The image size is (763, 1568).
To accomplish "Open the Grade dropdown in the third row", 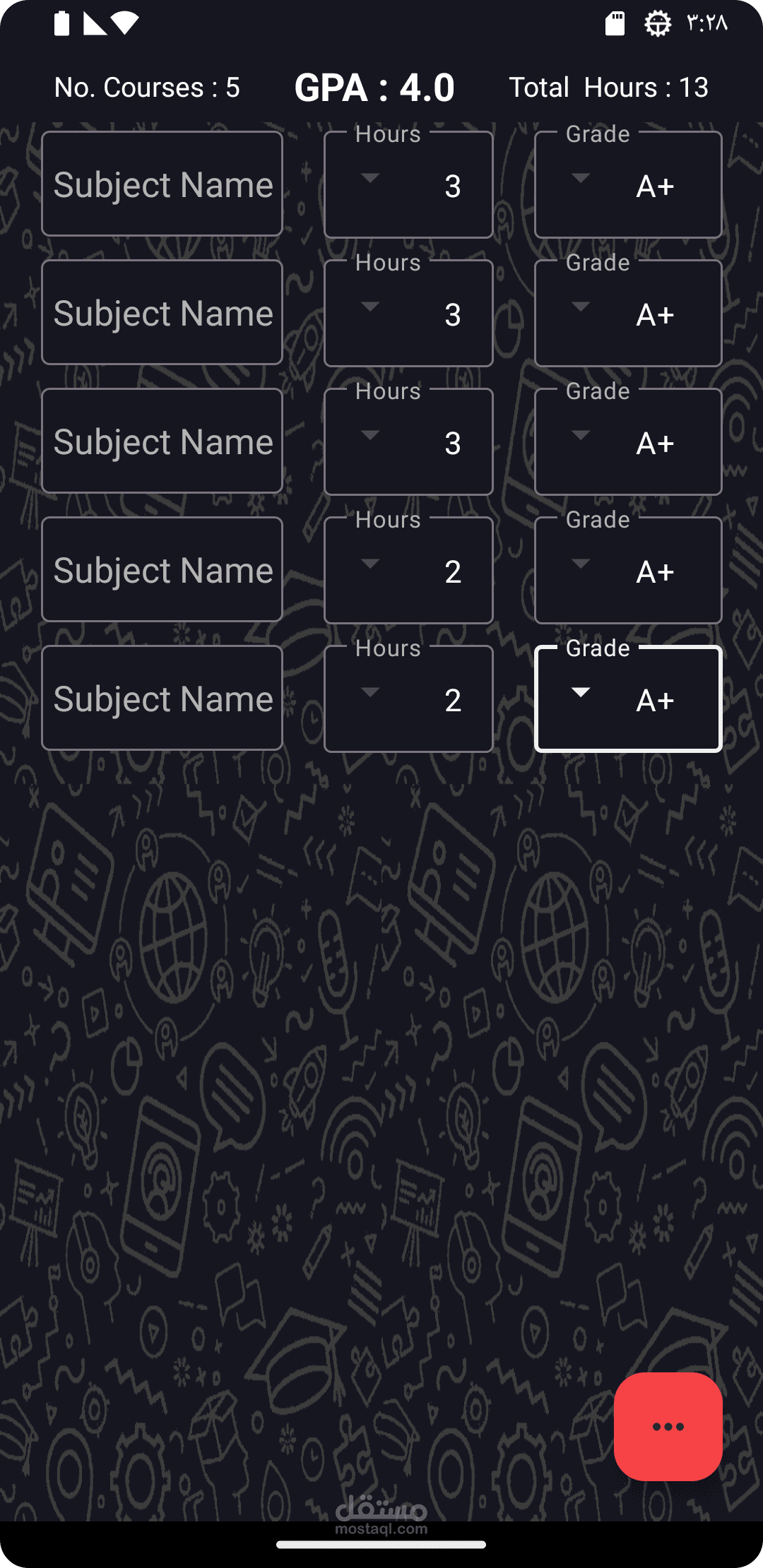I will (628, 443).
